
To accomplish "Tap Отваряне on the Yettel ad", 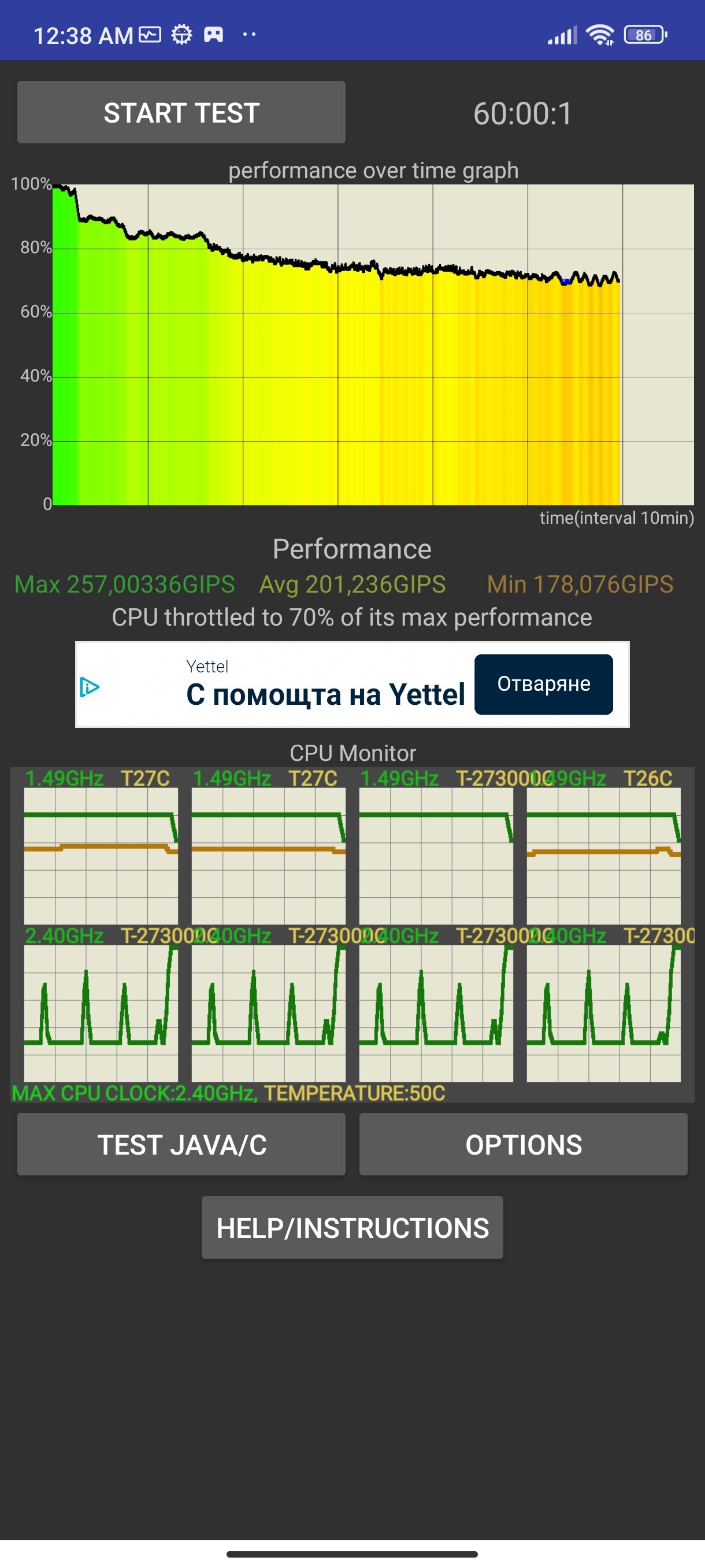I will 544,684.
